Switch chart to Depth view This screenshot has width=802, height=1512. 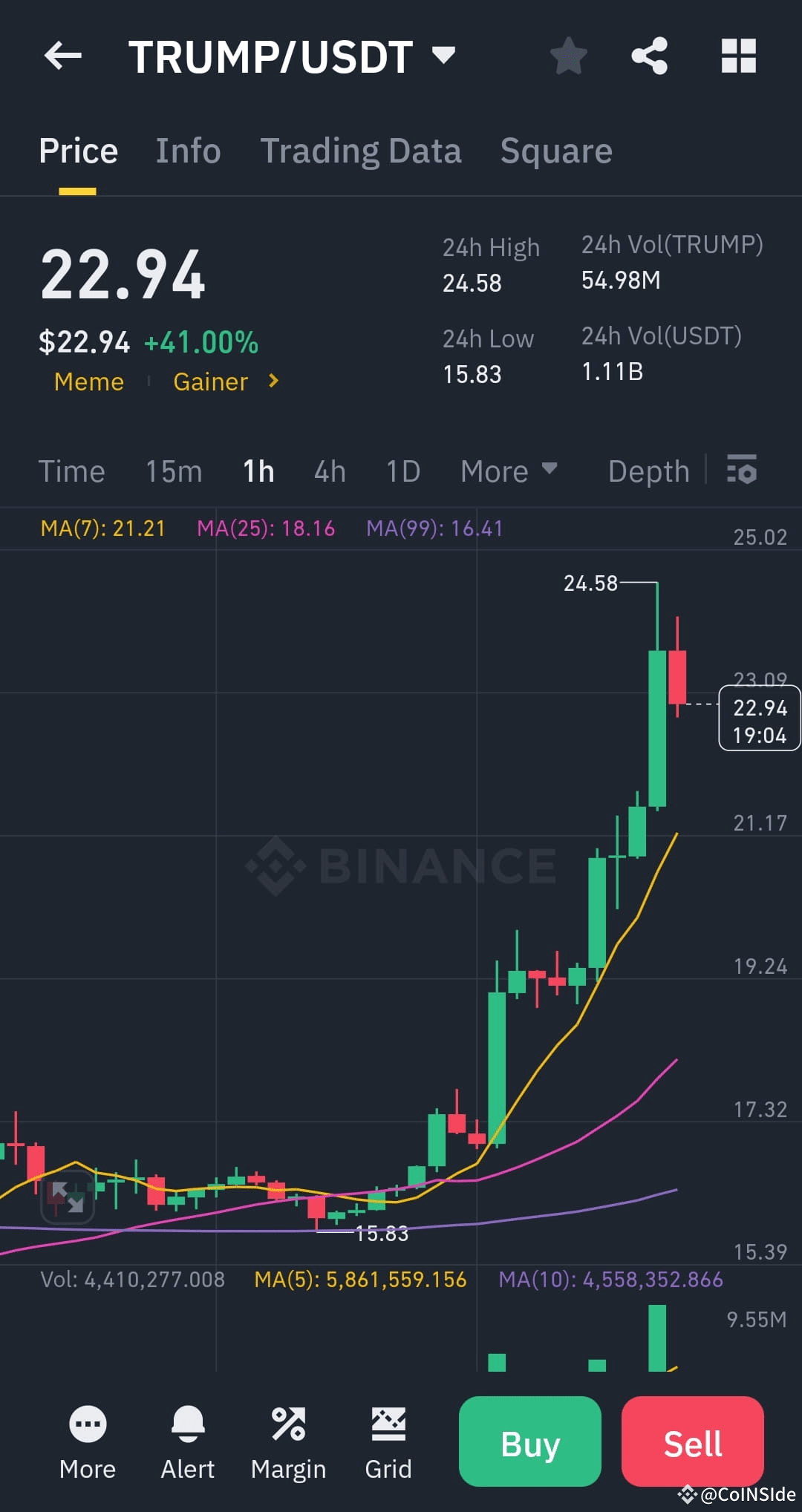pos(648,471)
